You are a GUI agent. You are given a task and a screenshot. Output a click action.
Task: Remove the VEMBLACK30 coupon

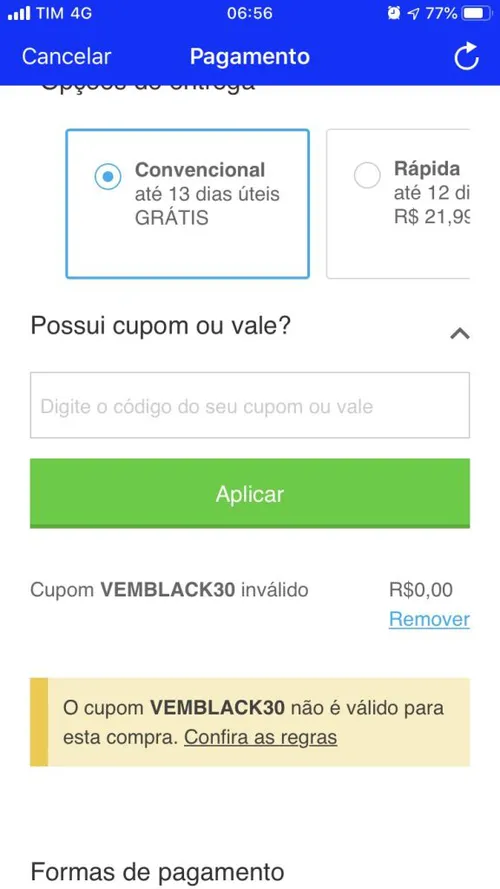(429, 619)
